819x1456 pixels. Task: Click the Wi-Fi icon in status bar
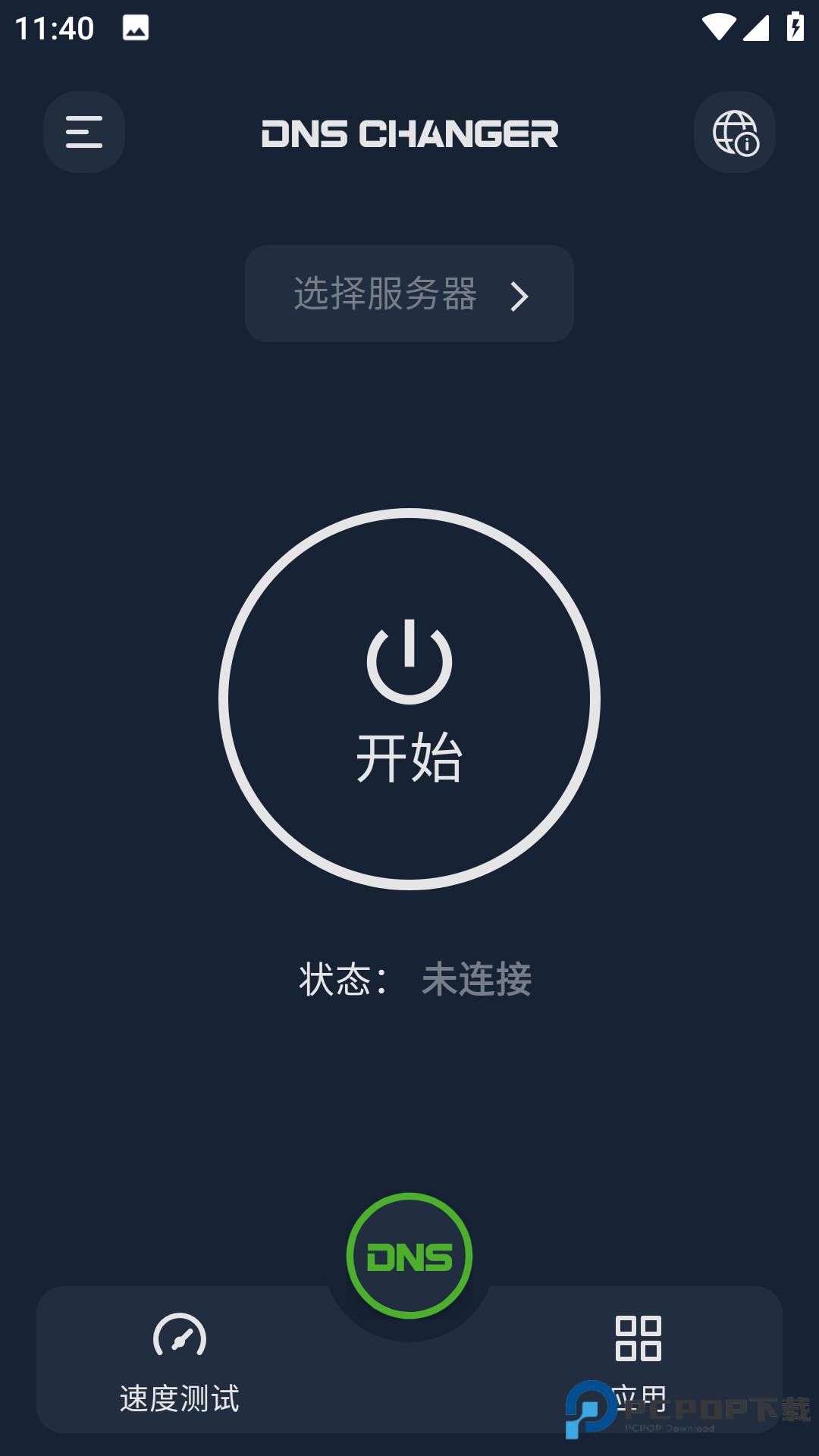click(x=718, y=25)
